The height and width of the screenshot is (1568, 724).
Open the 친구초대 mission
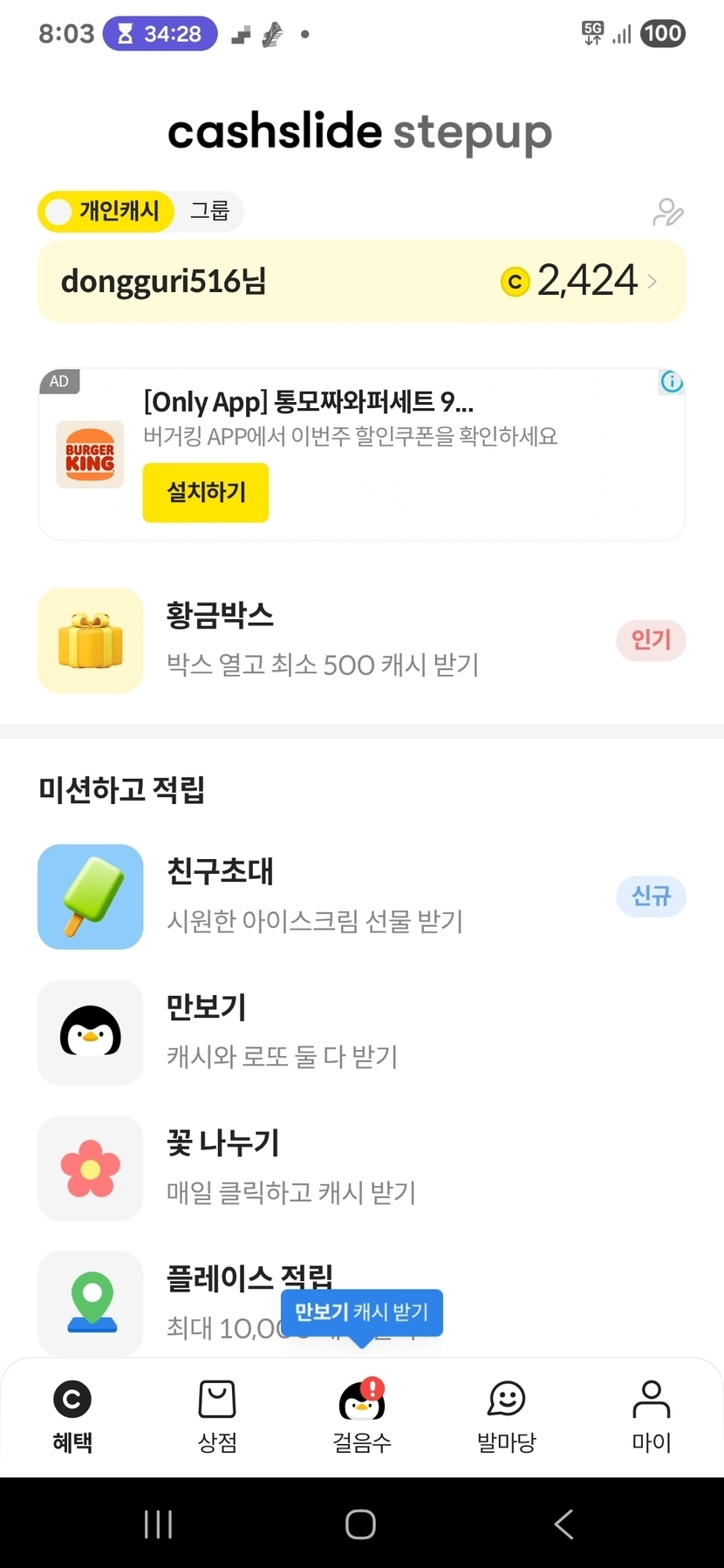pyautogui.click(x=361, y=896)
